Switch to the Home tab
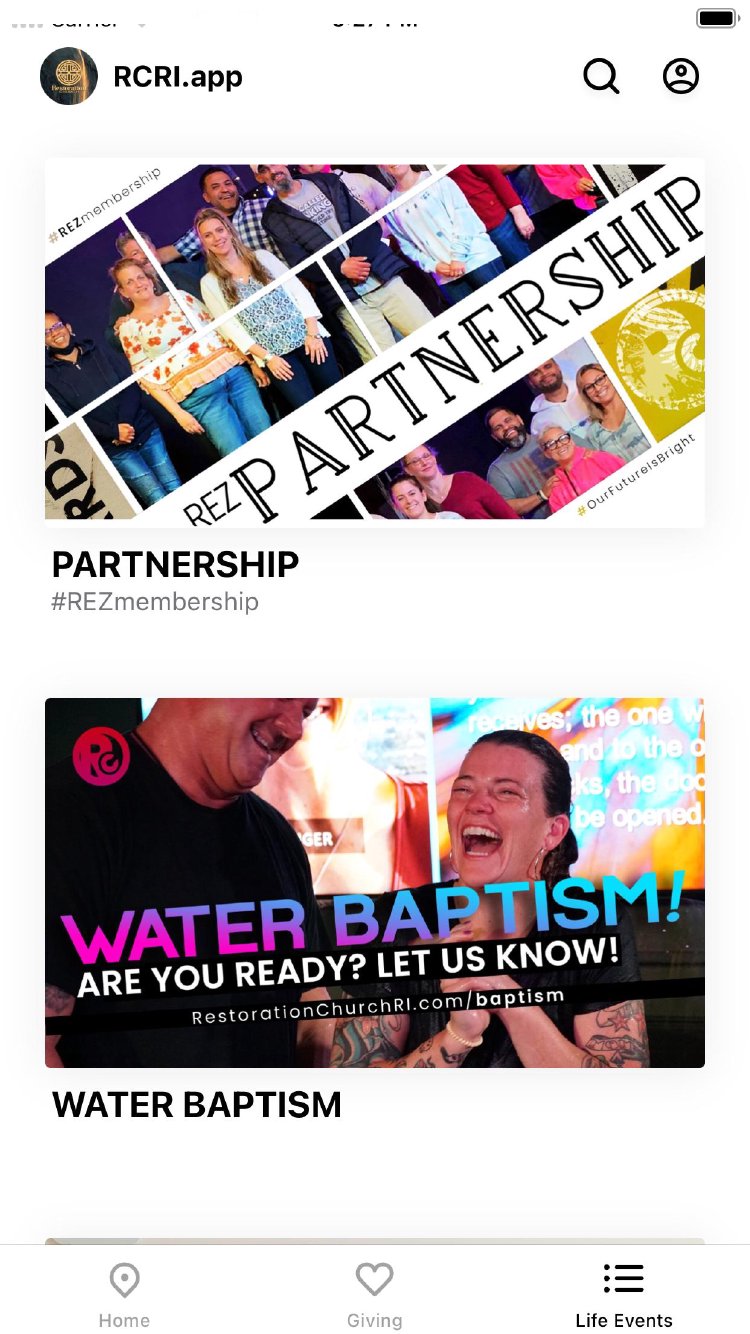This screenshot has height=1334, width=750. 124,1294
